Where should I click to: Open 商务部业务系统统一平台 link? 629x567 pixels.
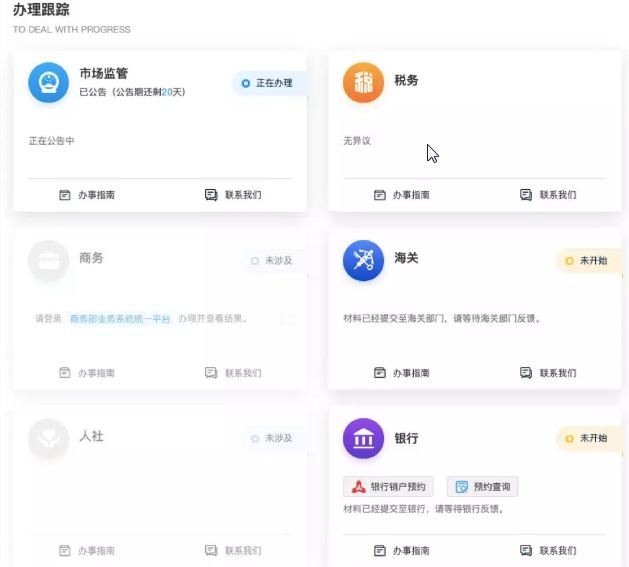click(121, 319)
